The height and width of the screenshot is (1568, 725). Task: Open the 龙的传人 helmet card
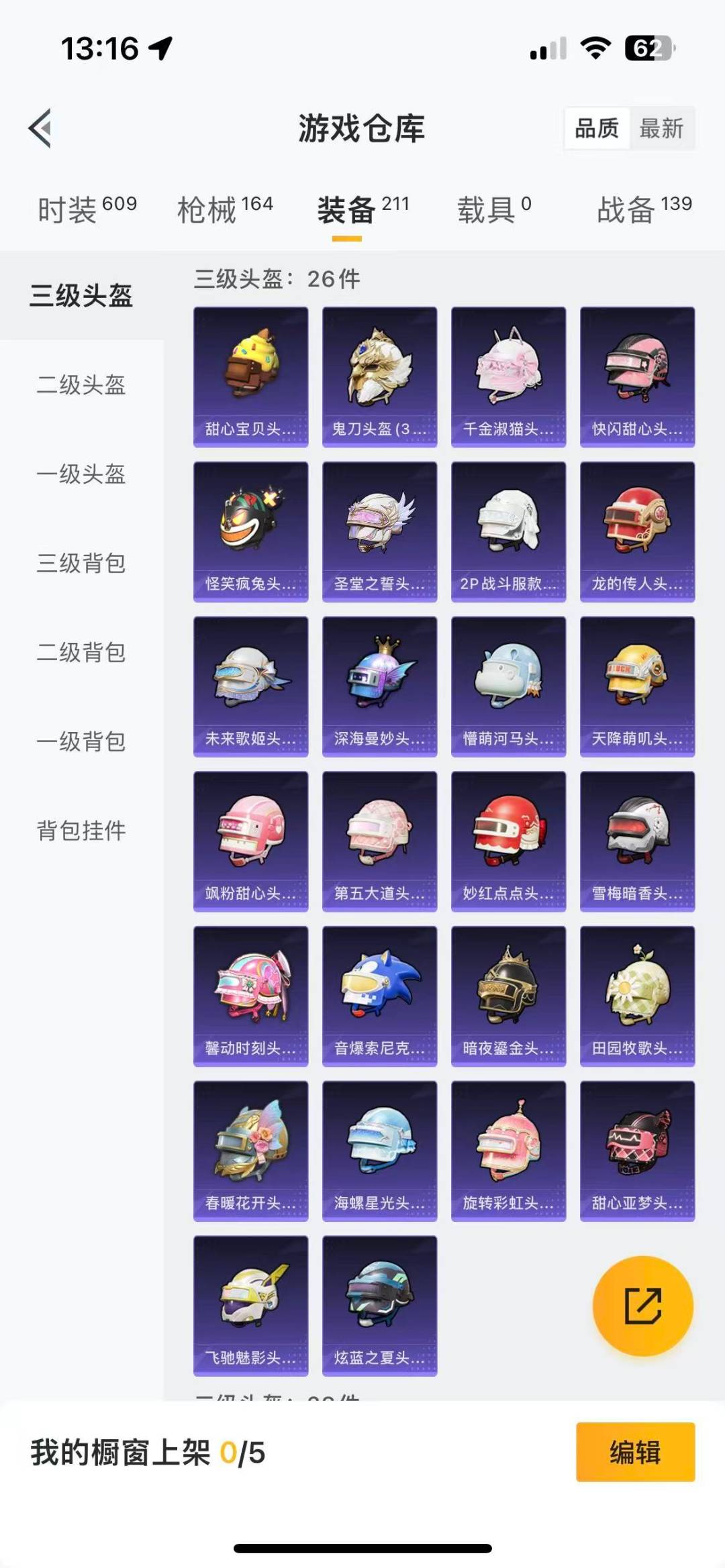[637, 531]
